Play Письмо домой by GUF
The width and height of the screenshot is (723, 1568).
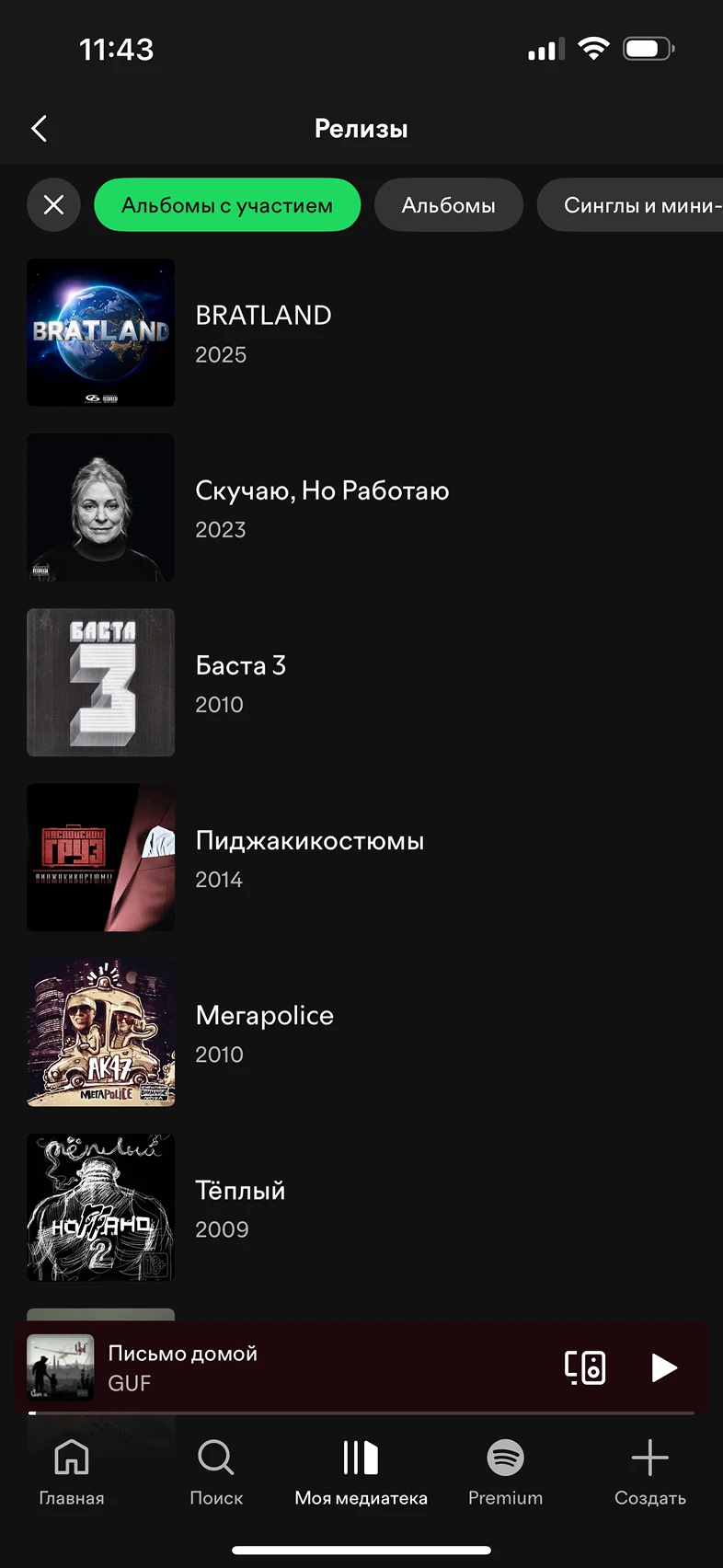(663, 1367)
